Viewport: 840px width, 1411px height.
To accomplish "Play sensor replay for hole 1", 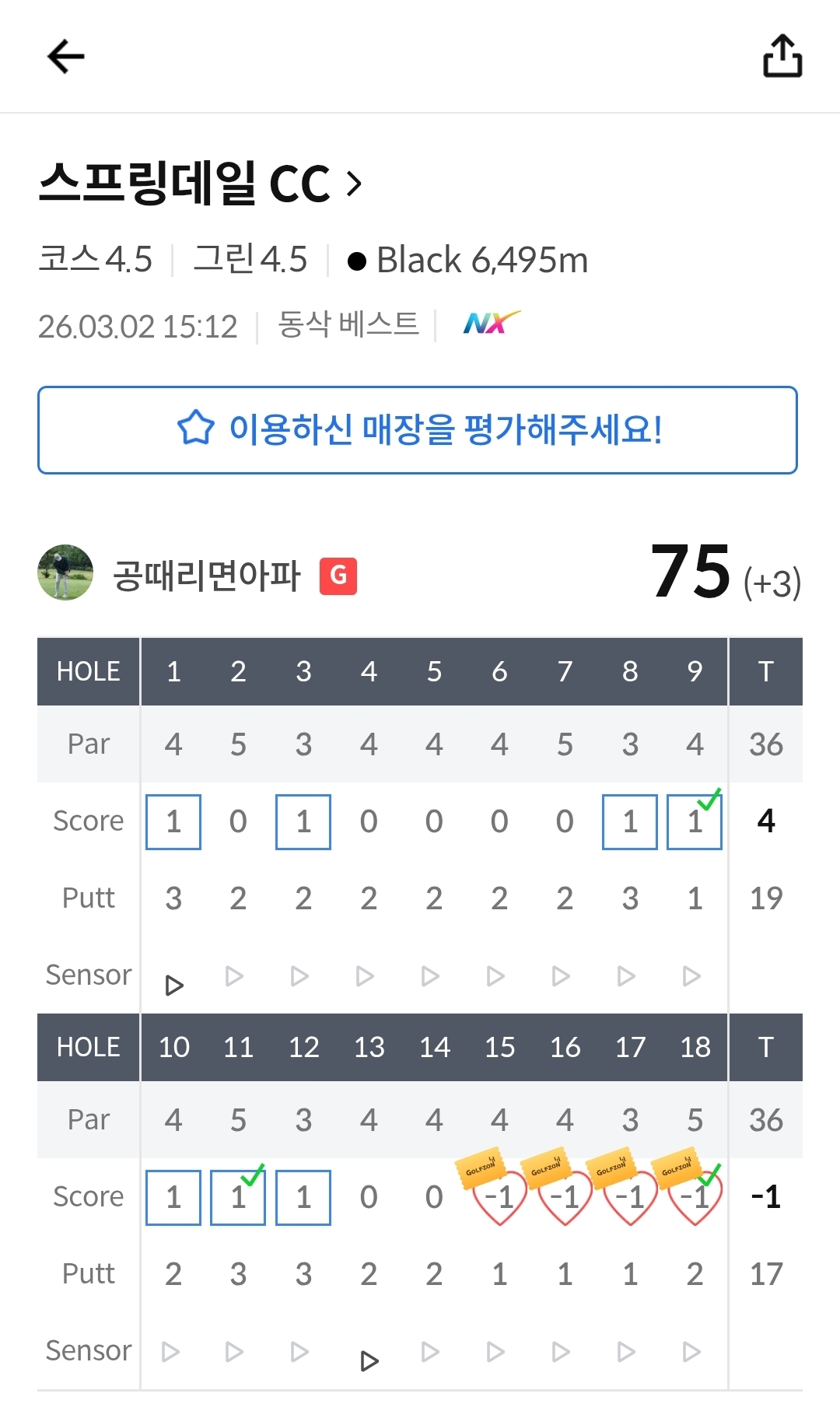I will click(x=174, y=985).
